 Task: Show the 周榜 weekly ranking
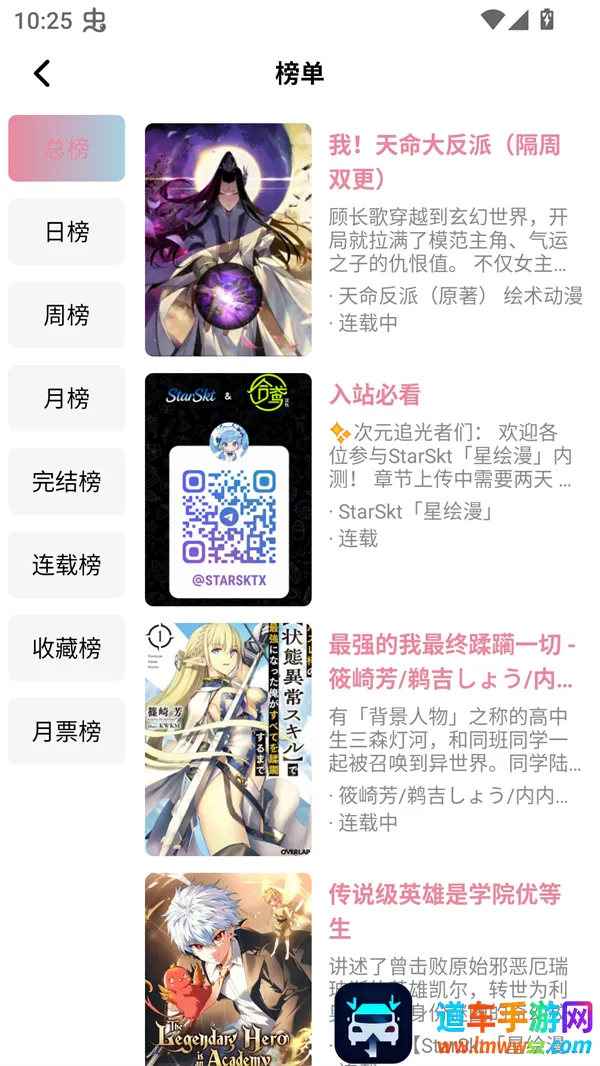coord(67,315)
